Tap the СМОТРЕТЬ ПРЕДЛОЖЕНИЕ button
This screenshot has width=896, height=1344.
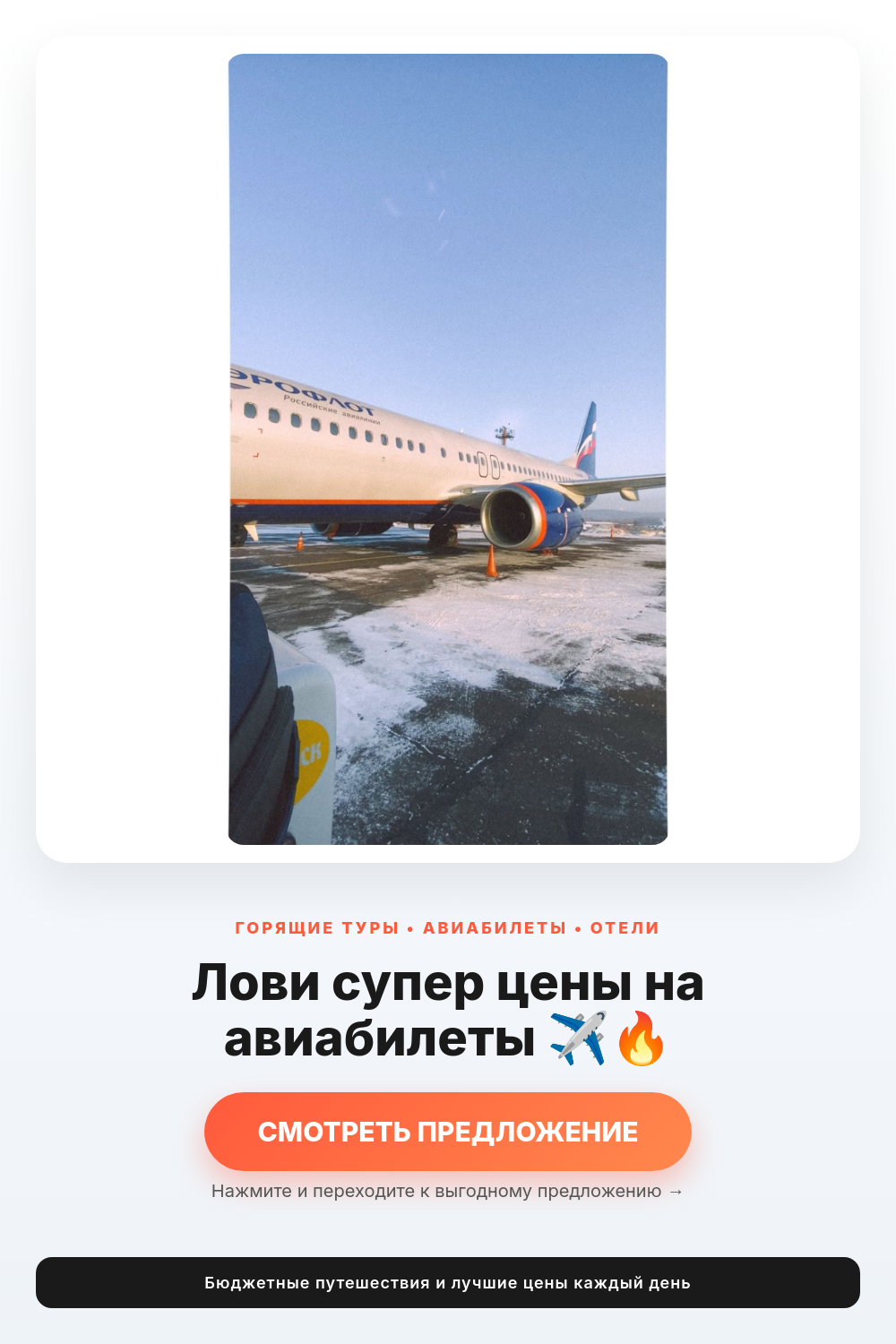tap(448, 1132)
